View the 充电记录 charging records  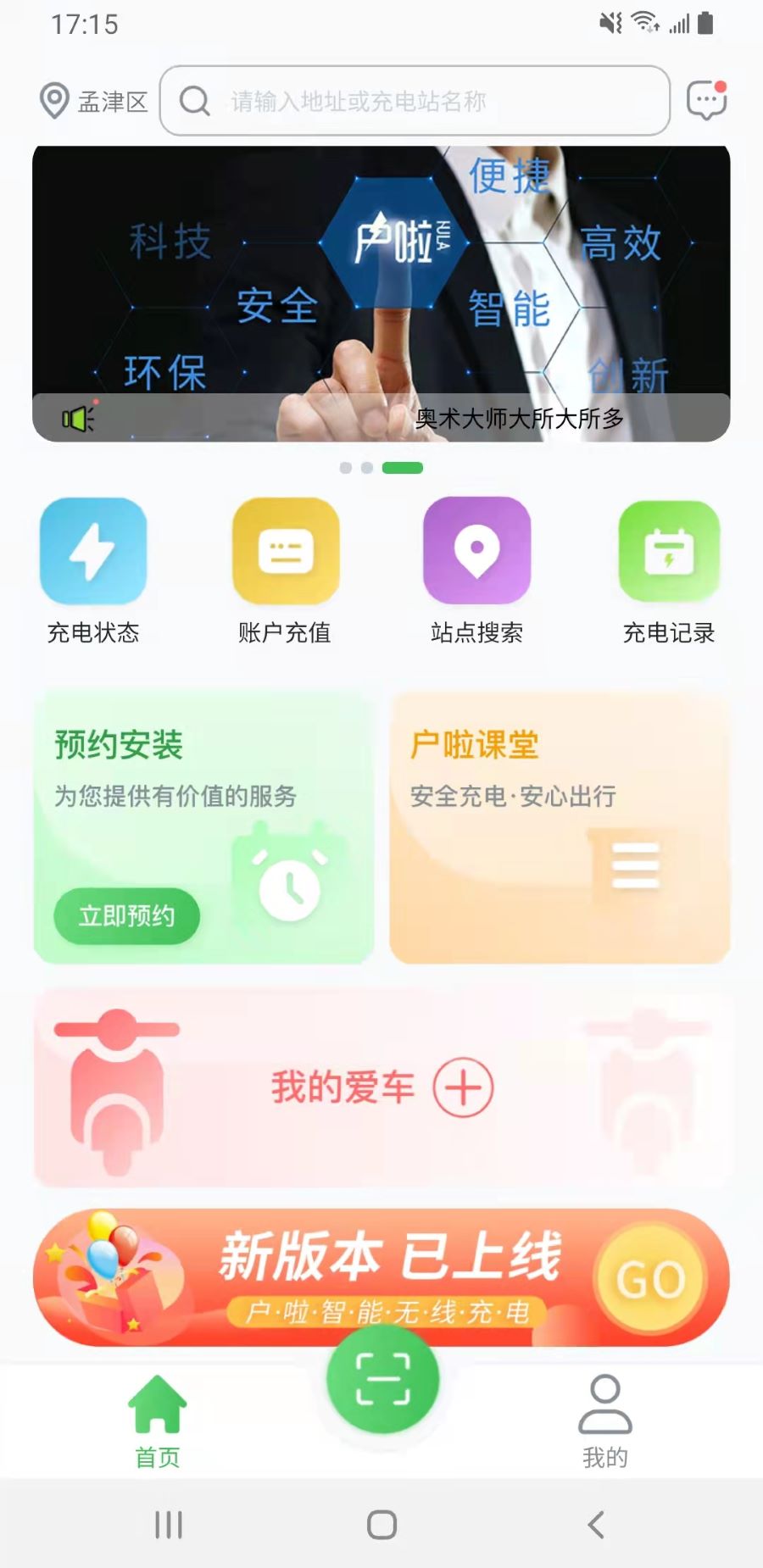pos(668,551)
